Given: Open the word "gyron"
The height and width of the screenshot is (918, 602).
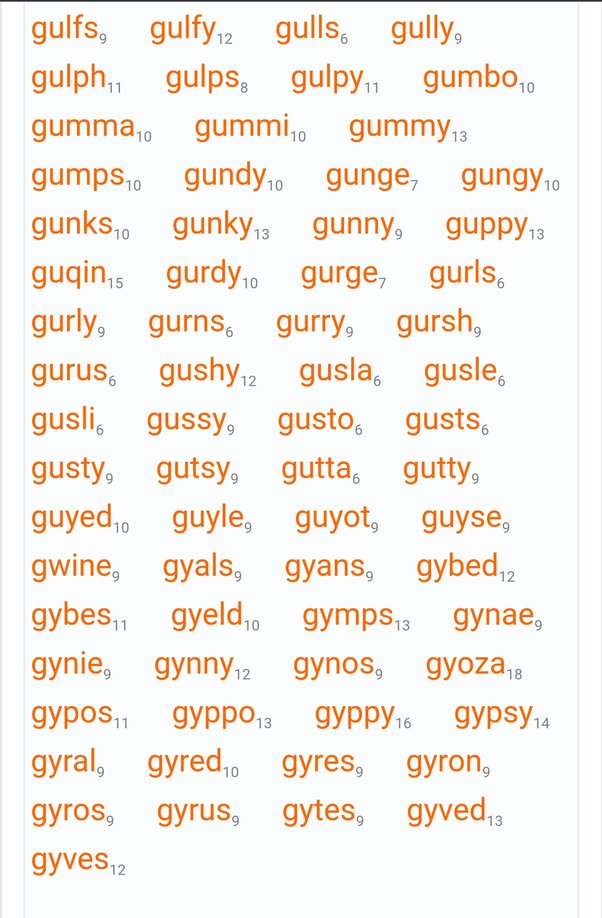Looking at the screenshot, I should 443,763.
